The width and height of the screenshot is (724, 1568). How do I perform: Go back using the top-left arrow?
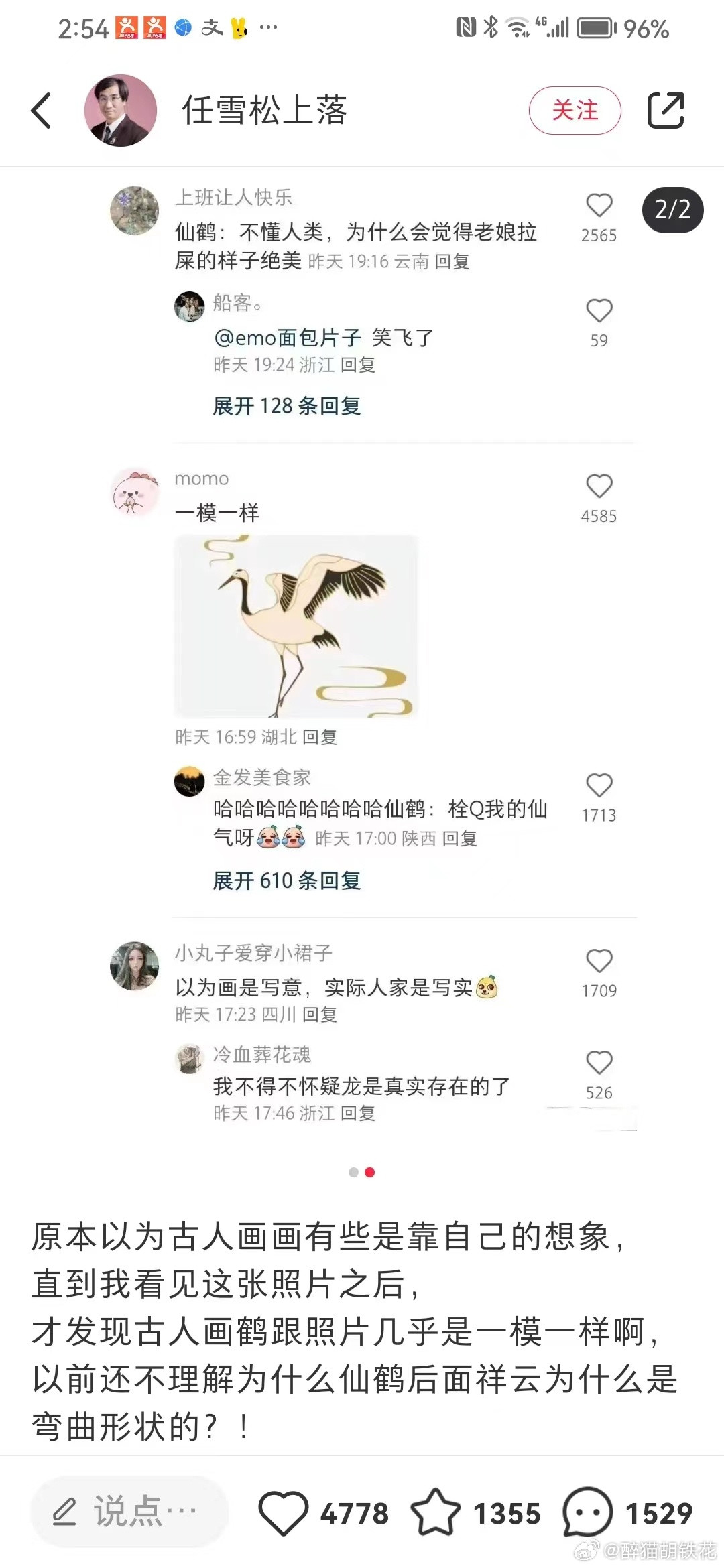(42, 111)
